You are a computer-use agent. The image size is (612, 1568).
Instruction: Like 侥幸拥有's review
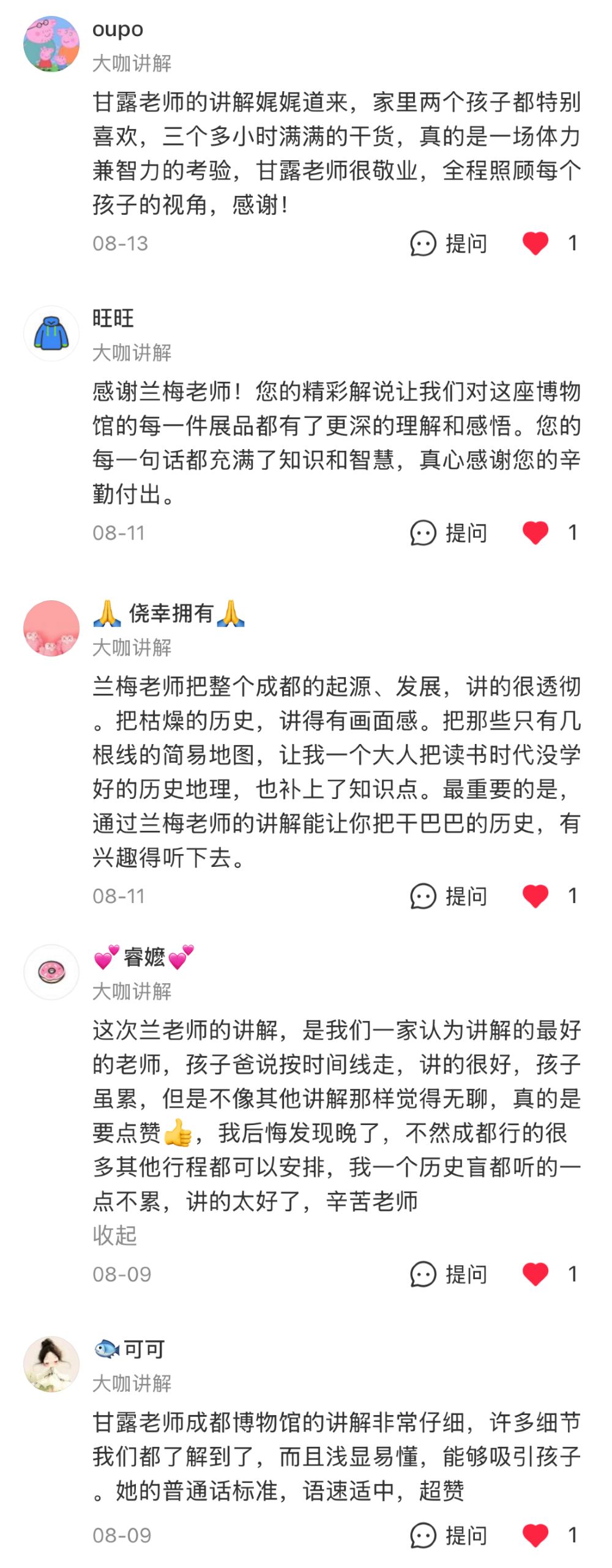point(535,896)
